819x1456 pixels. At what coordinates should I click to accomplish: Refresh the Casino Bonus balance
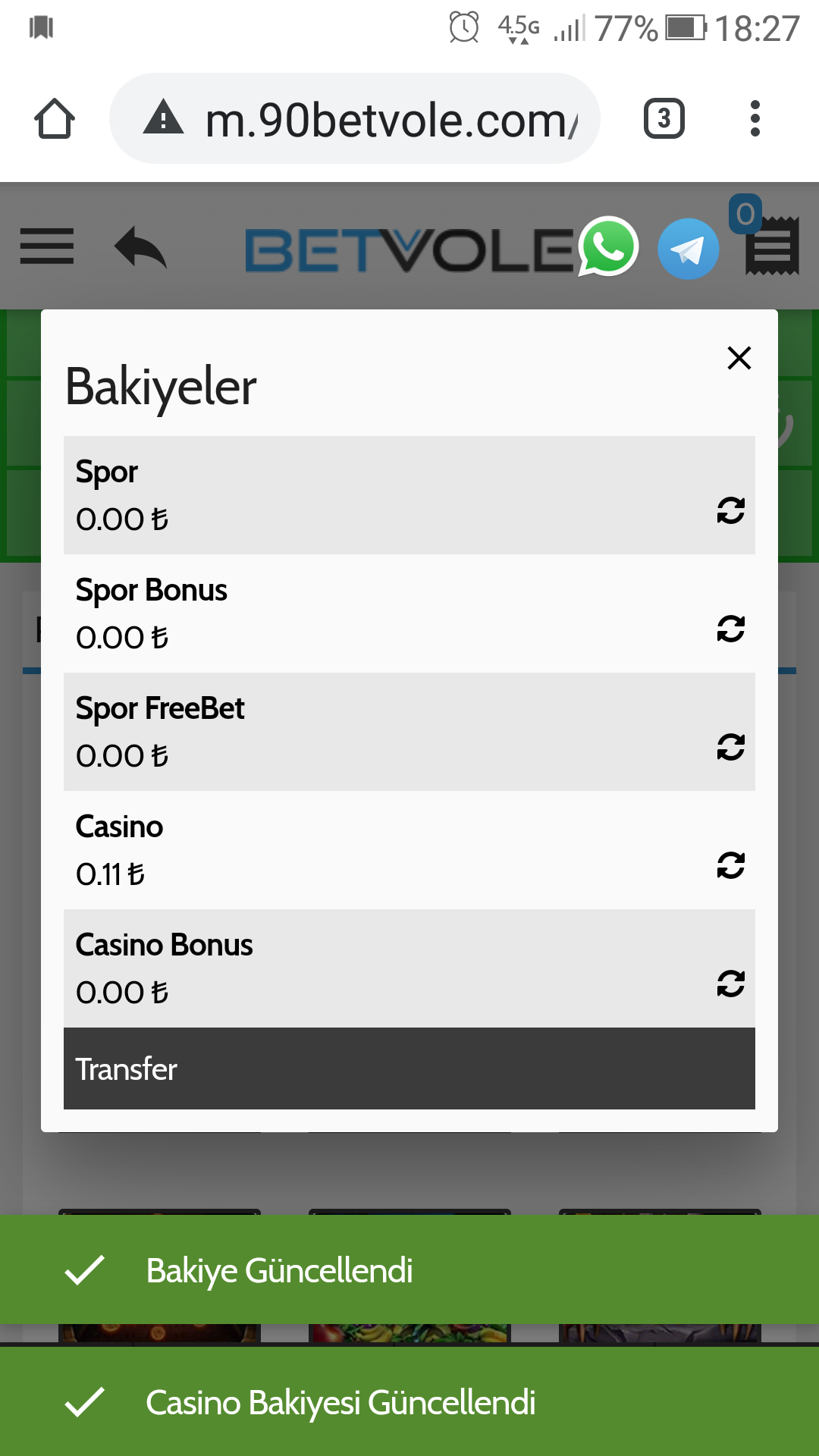[x=731, y=984]
